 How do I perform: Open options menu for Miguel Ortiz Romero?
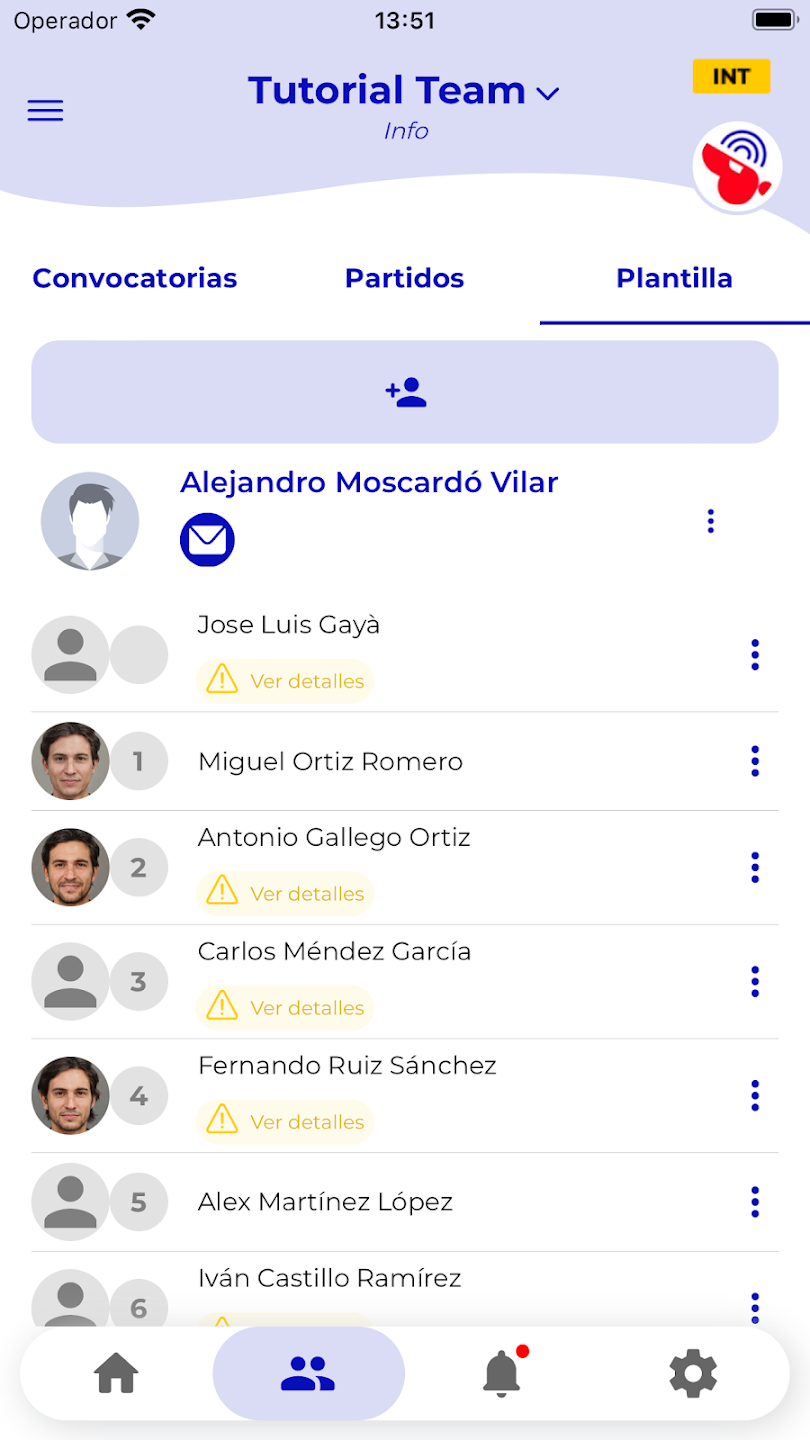[755, 762]
